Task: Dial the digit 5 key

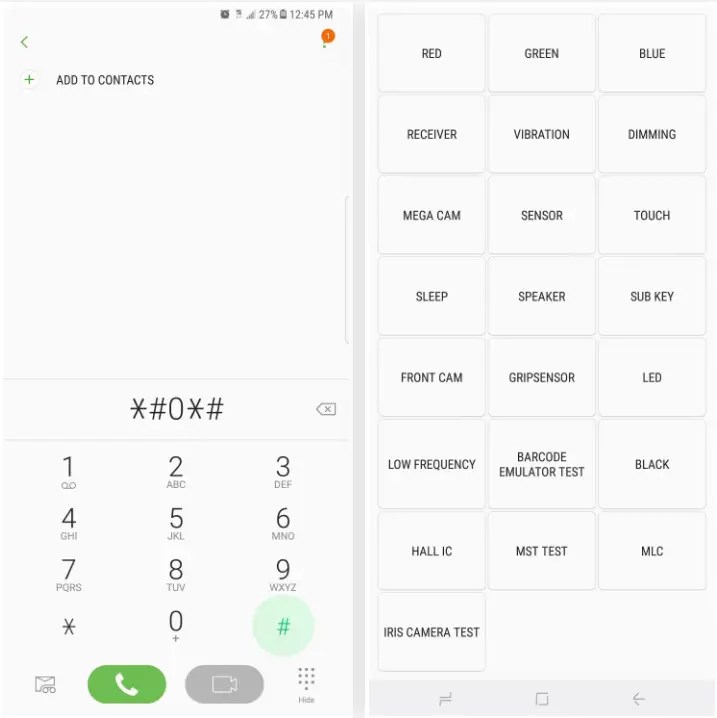Action: [176, 524]
